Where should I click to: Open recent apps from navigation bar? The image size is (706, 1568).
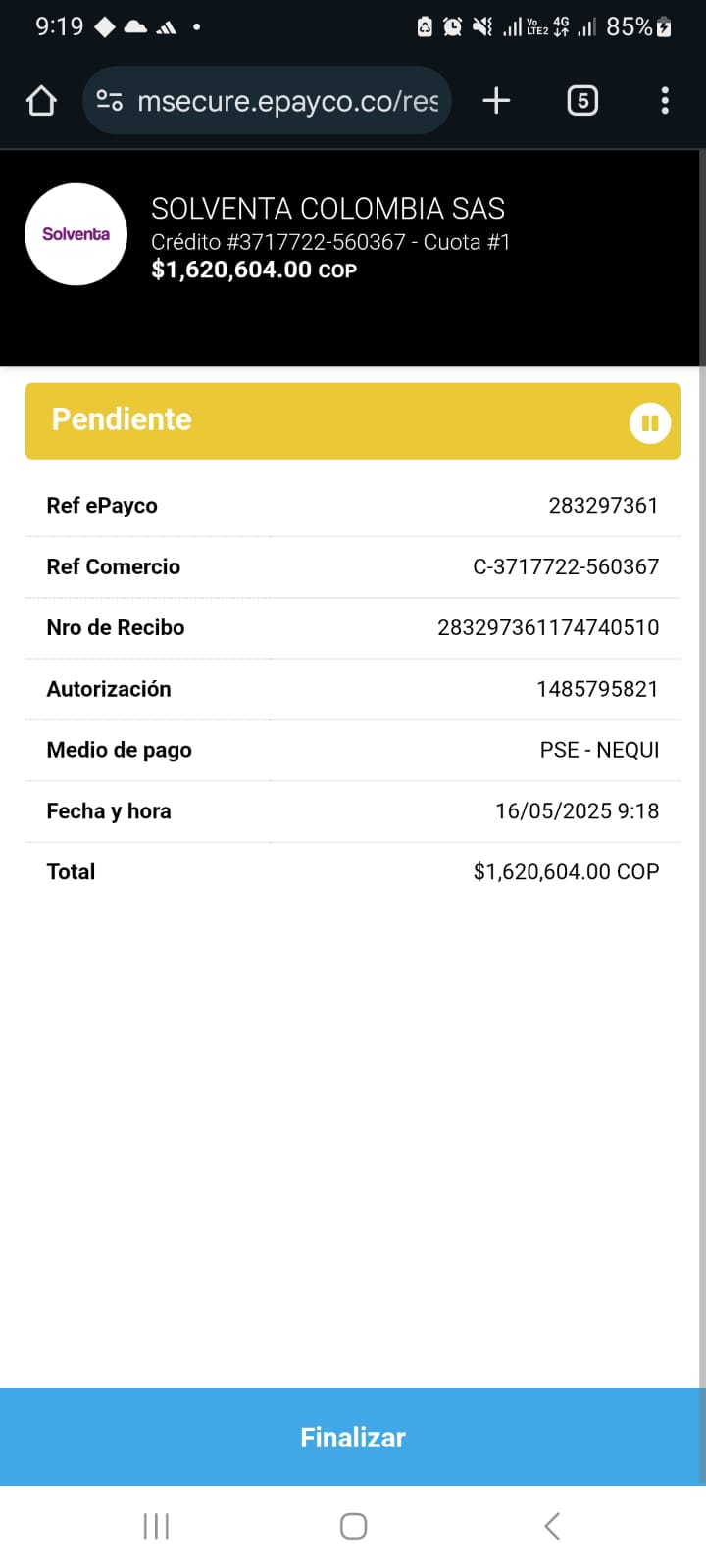click(x=156, y=1525)
